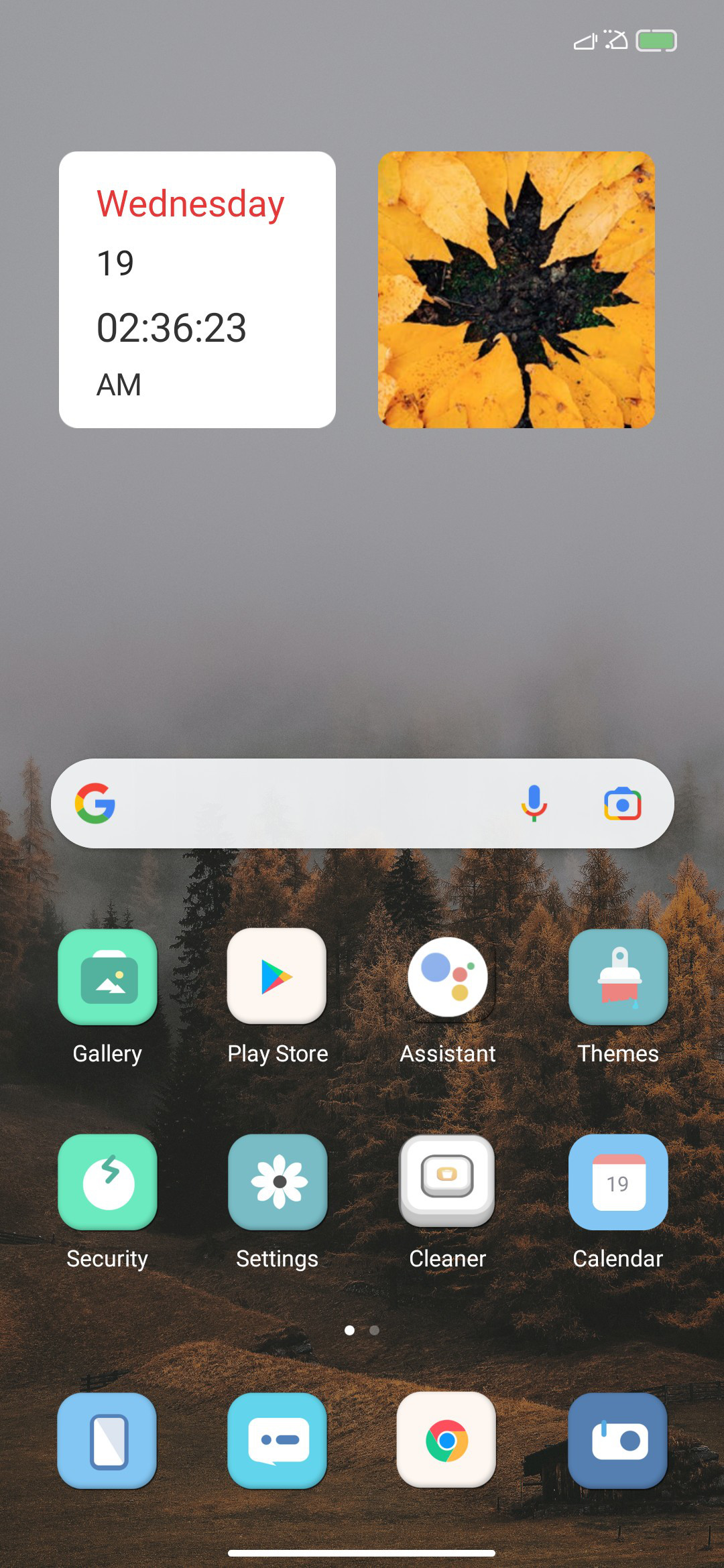Viewport: 724px width, 1568px height.
Task: Open the yellow leaves photo widget
Action: pyautogui.click(x=516, y=289)
